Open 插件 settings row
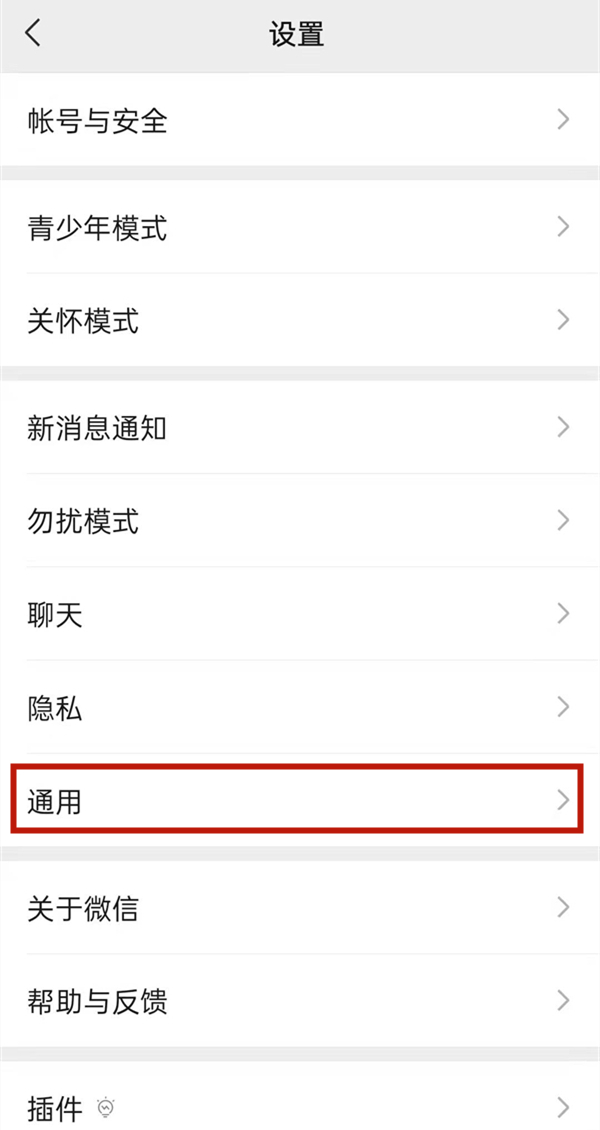The image size is (600, 1130). click(x=300, y=1105)
